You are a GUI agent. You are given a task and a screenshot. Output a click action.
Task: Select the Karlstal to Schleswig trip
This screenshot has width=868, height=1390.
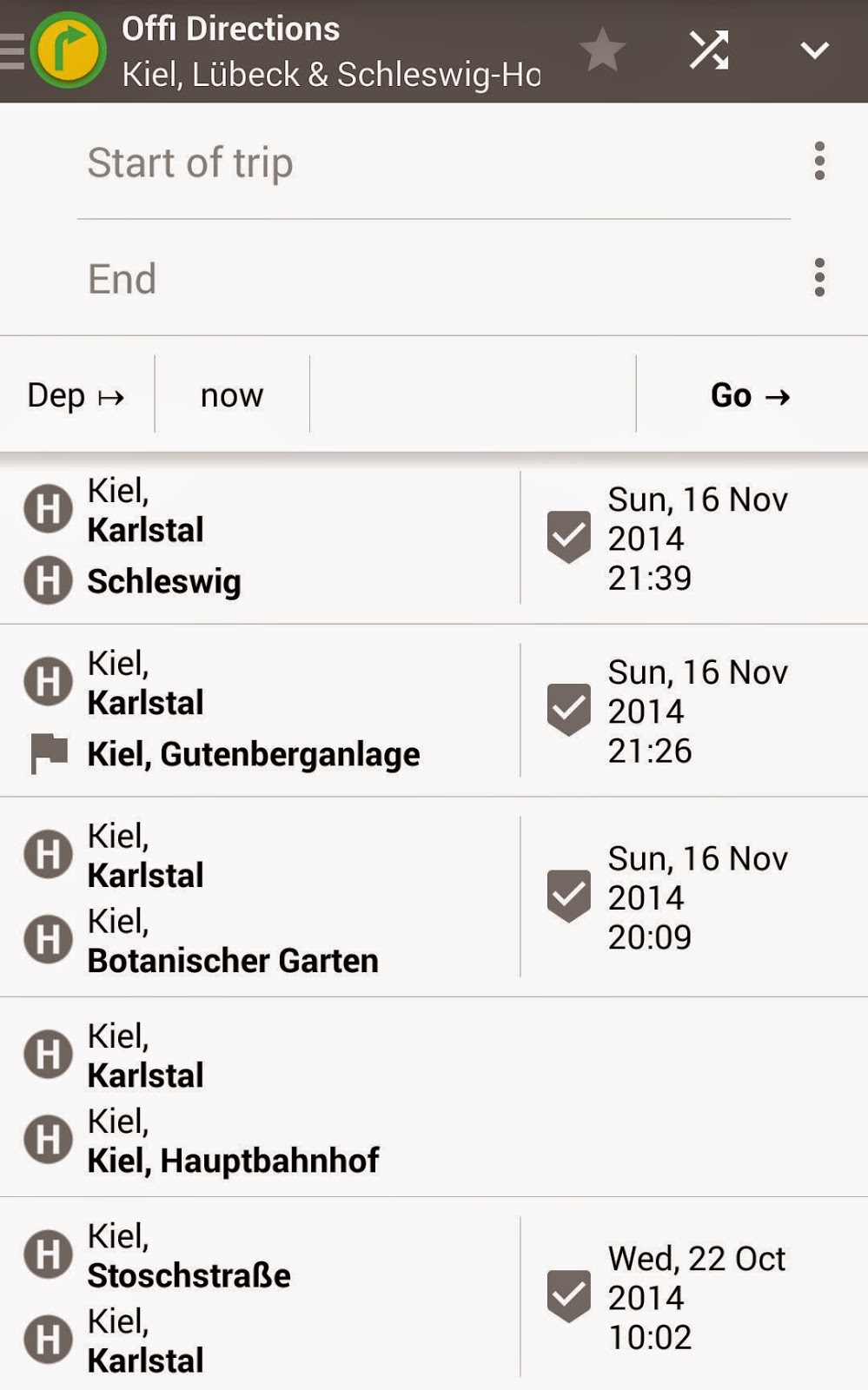tap(261, 538)
